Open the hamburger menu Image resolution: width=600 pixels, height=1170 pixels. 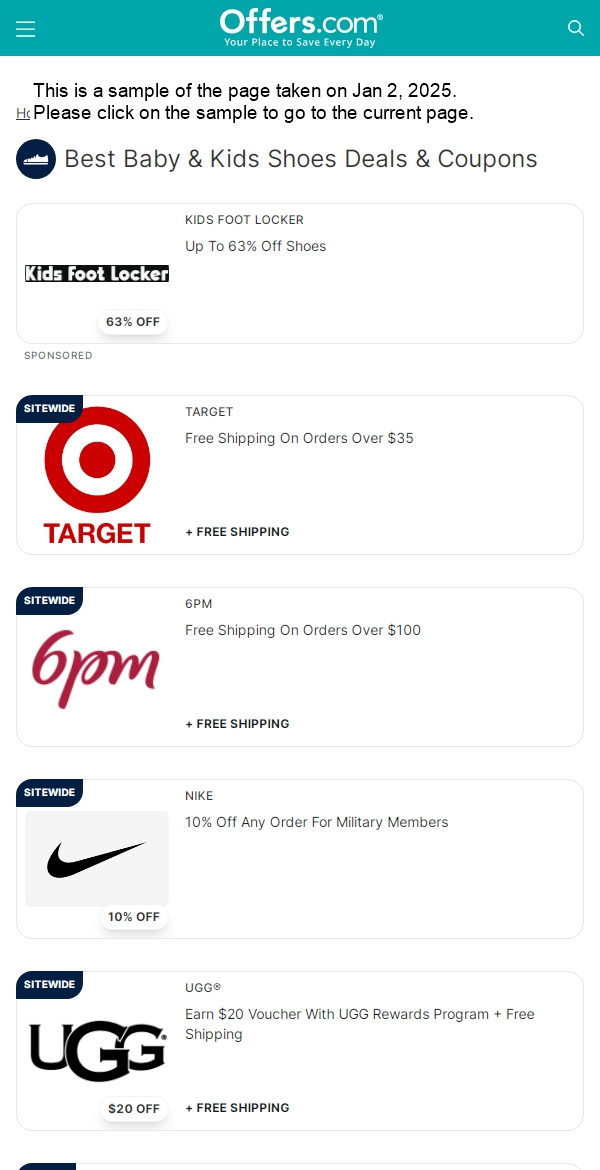click(x=26, y=29)
